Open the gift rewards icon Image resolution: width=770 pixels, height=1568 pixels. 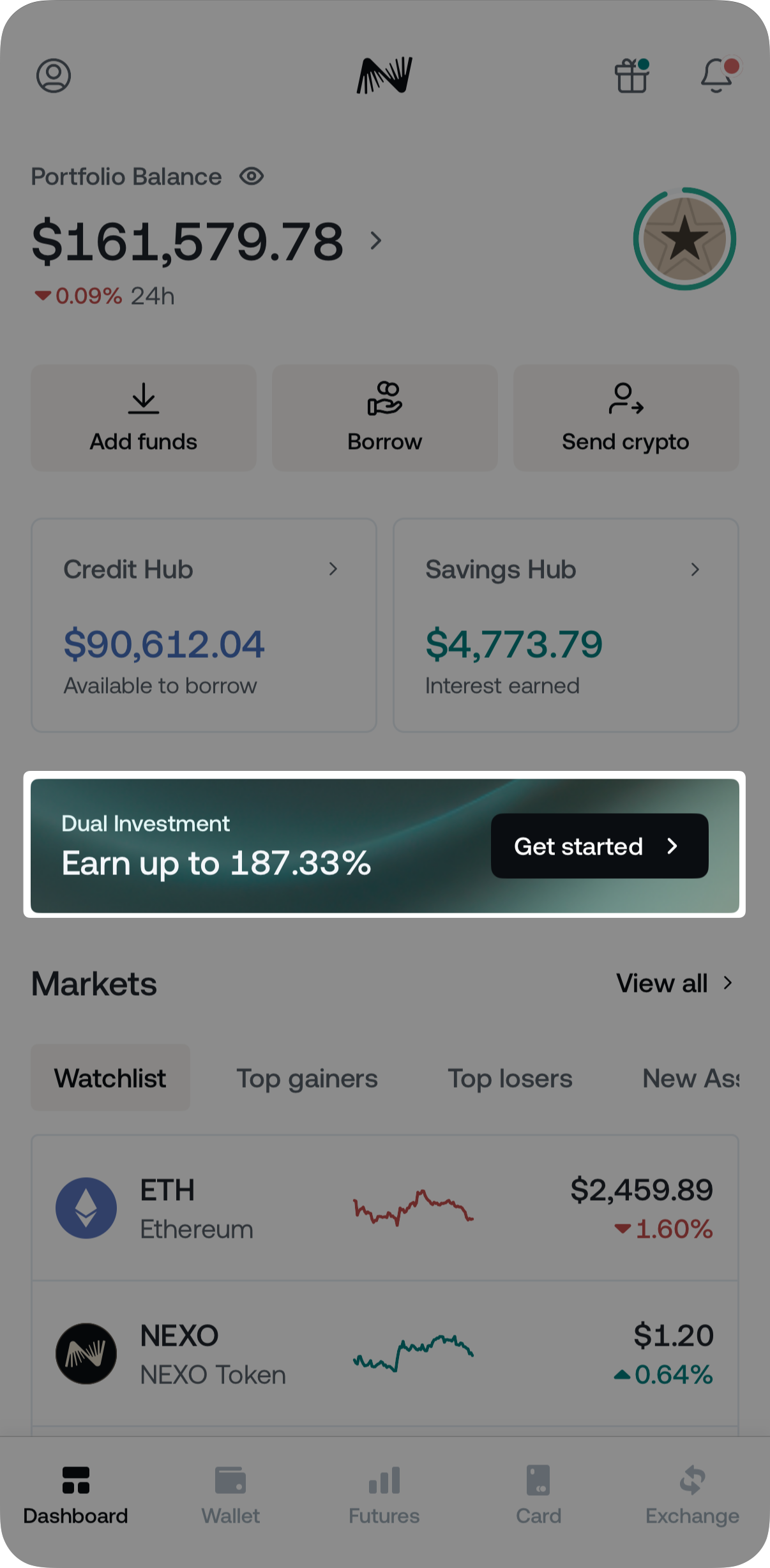[x=631, y=76]
